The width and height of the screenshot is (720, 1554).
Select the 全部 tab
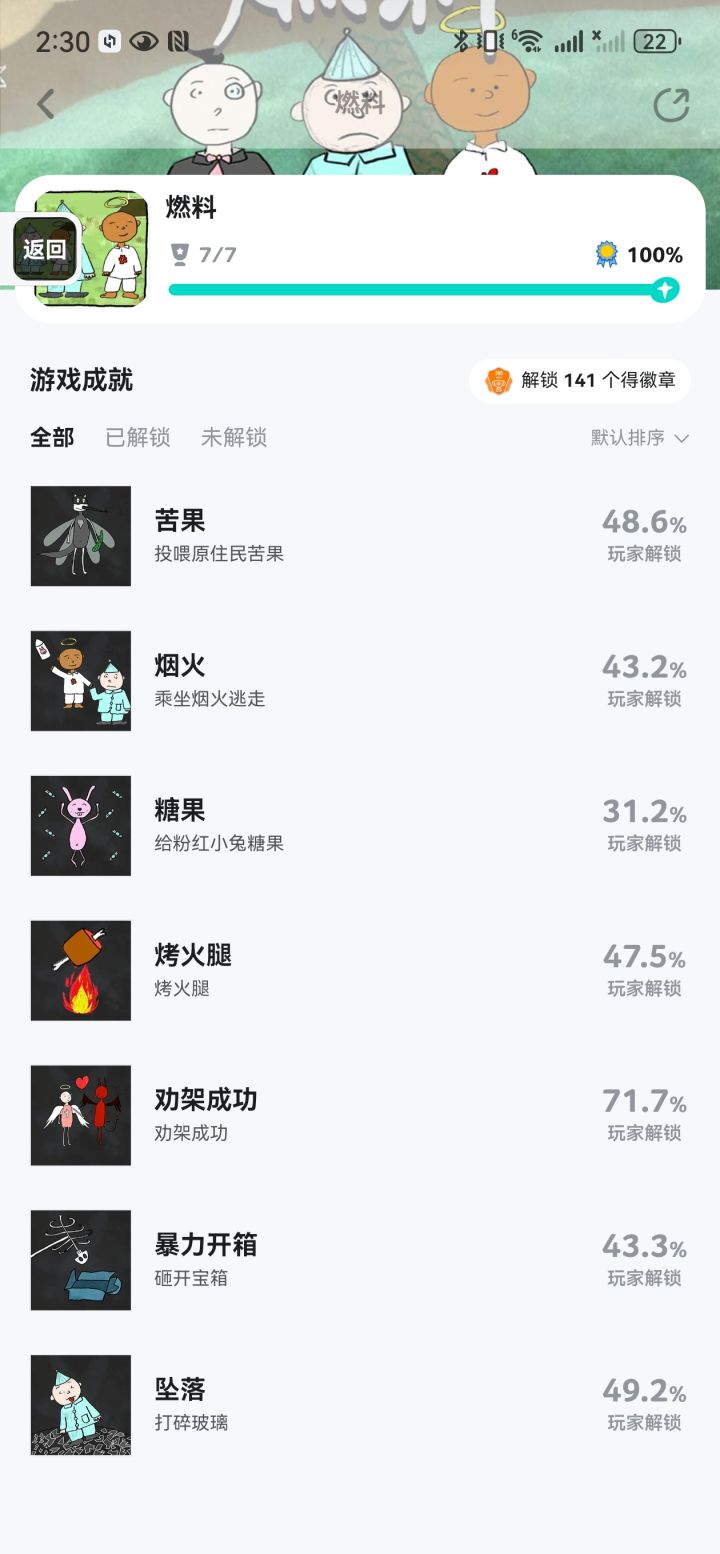click(52, 437)
